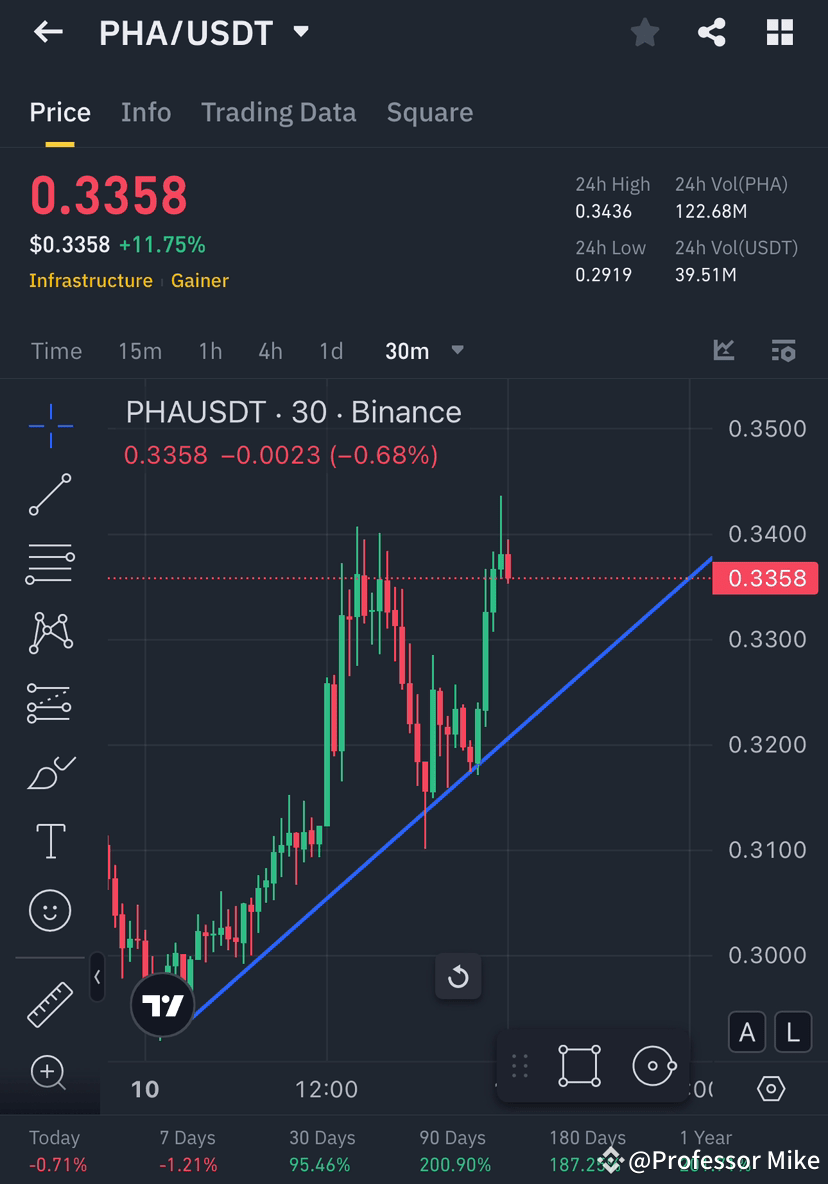The image size is (828, 1184).
Task: Toggle the PHA/USDT favorite star
Action: 644,32
